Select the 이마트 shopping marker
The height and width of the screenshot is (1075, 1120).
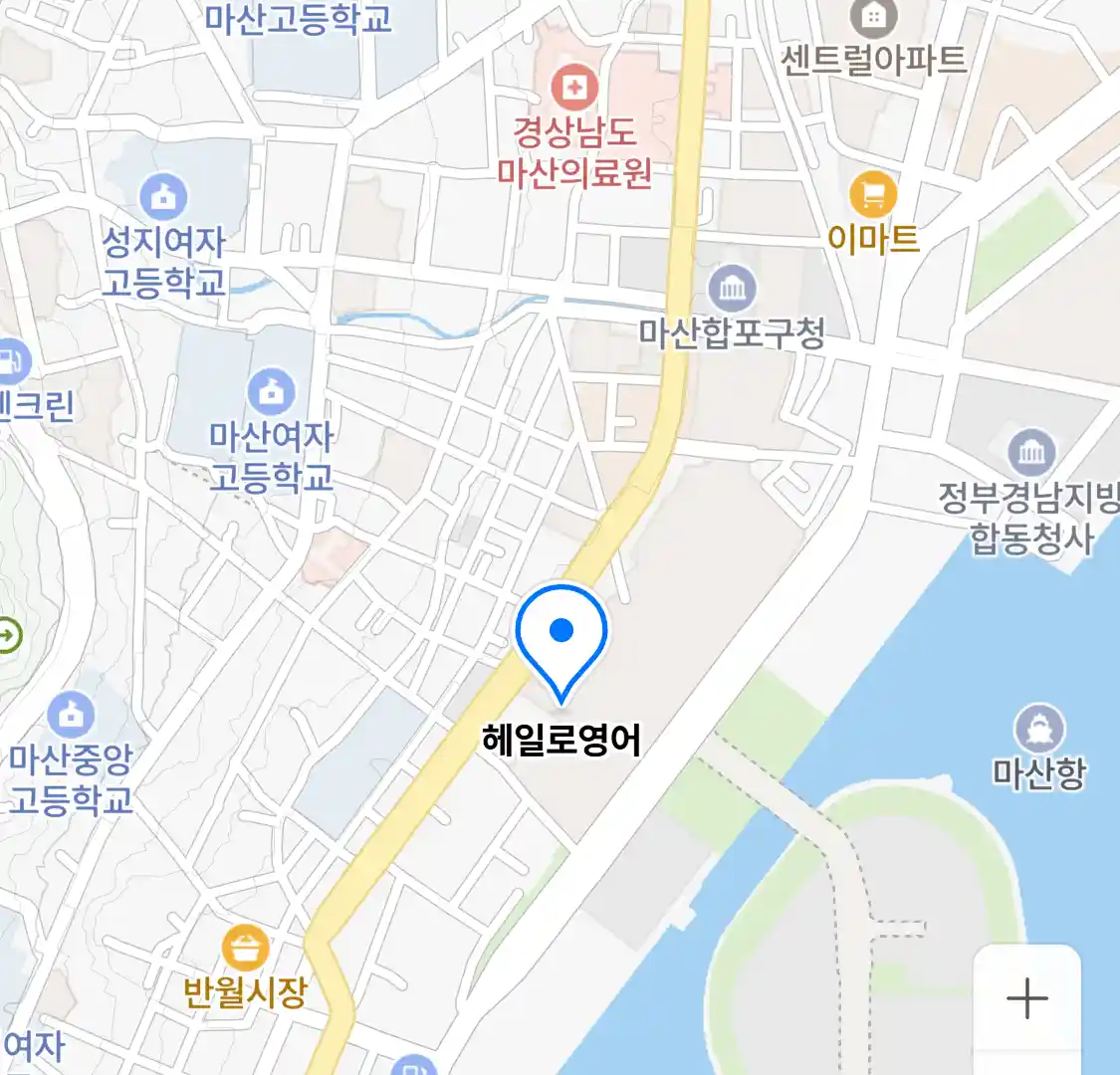click(873, 194)
